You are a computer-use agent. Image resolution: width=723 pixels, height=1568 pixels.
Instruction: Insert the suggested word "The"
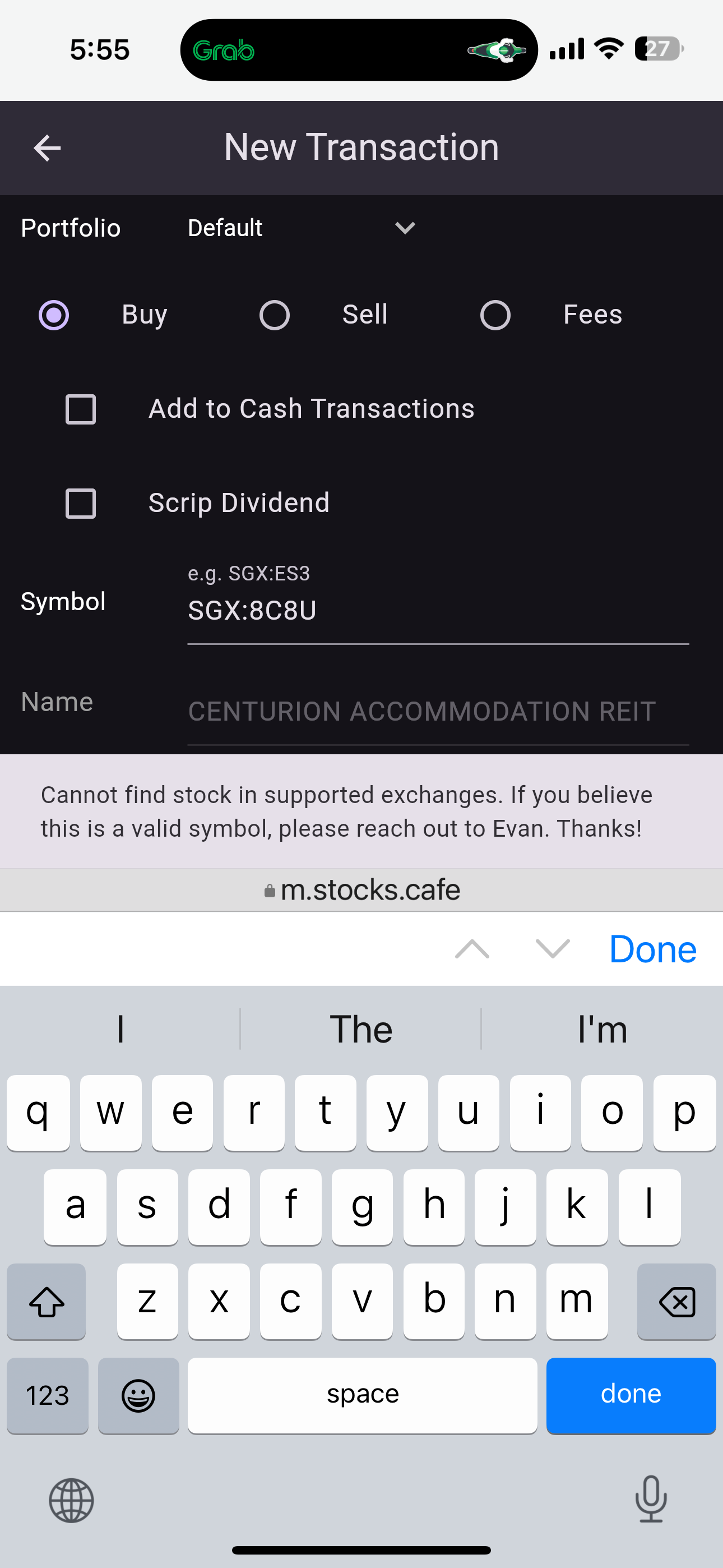tap(361, 1029)
